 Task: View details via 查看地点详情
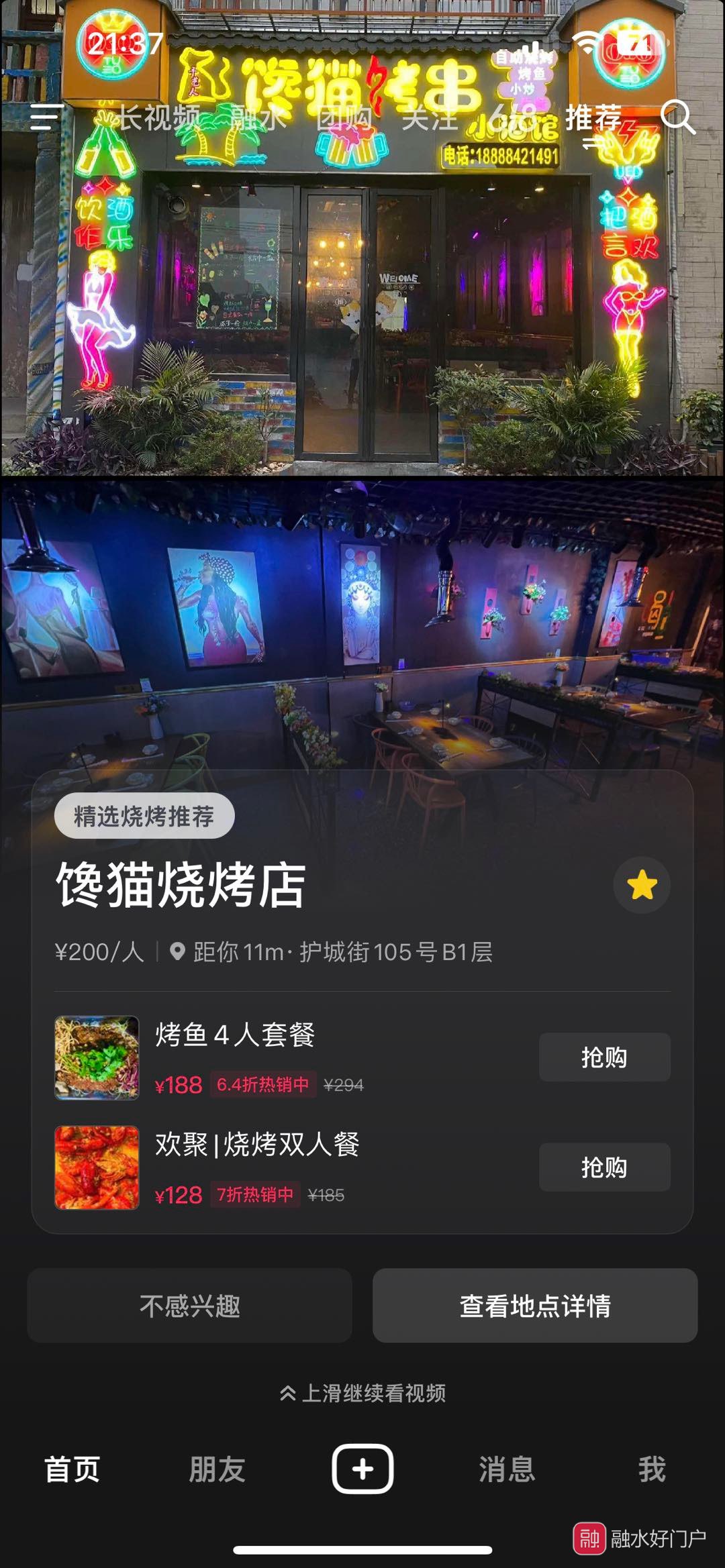(535, 1306)
